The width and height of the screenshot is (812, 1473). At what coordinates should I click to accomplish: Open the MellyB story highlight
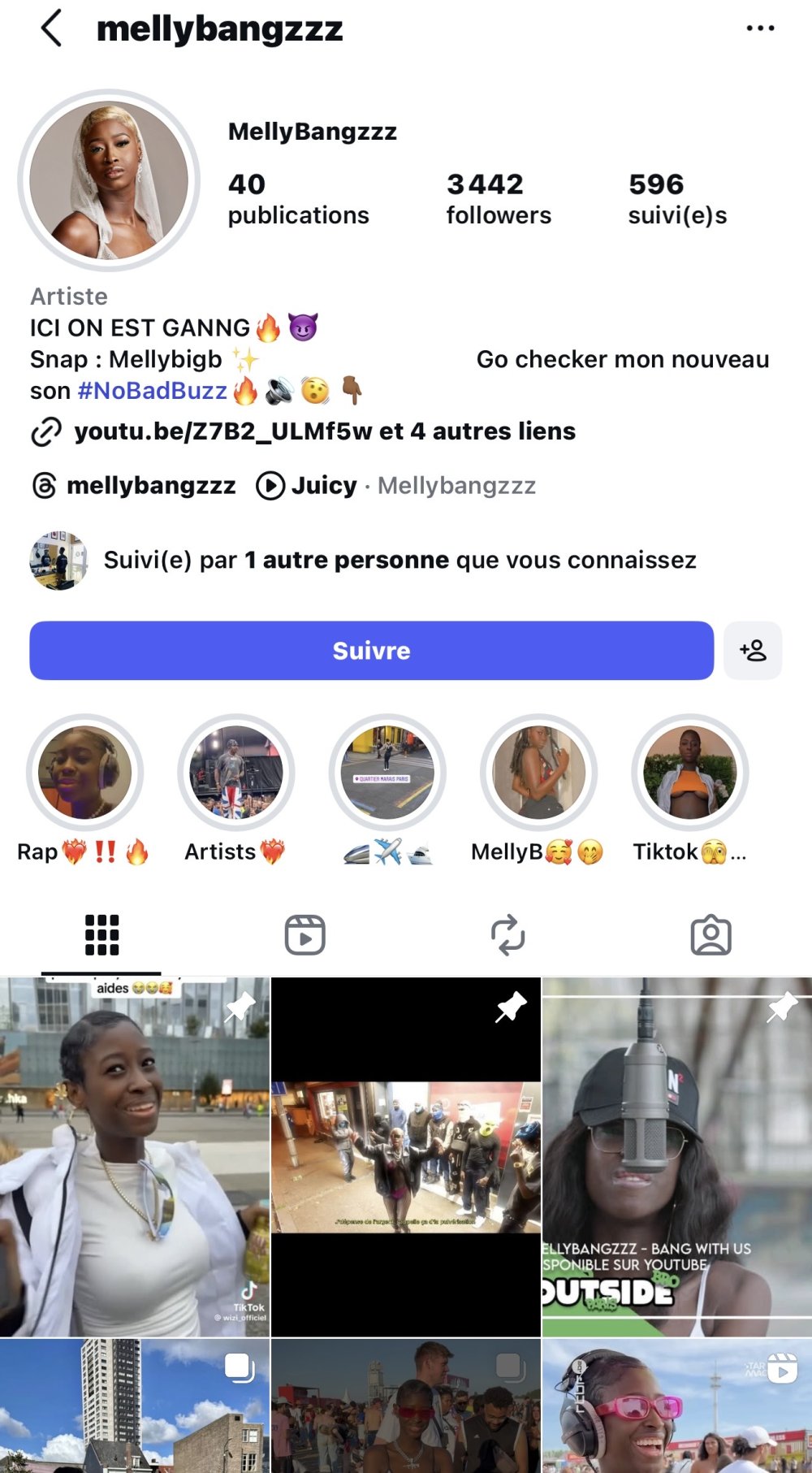coord(538,773)
